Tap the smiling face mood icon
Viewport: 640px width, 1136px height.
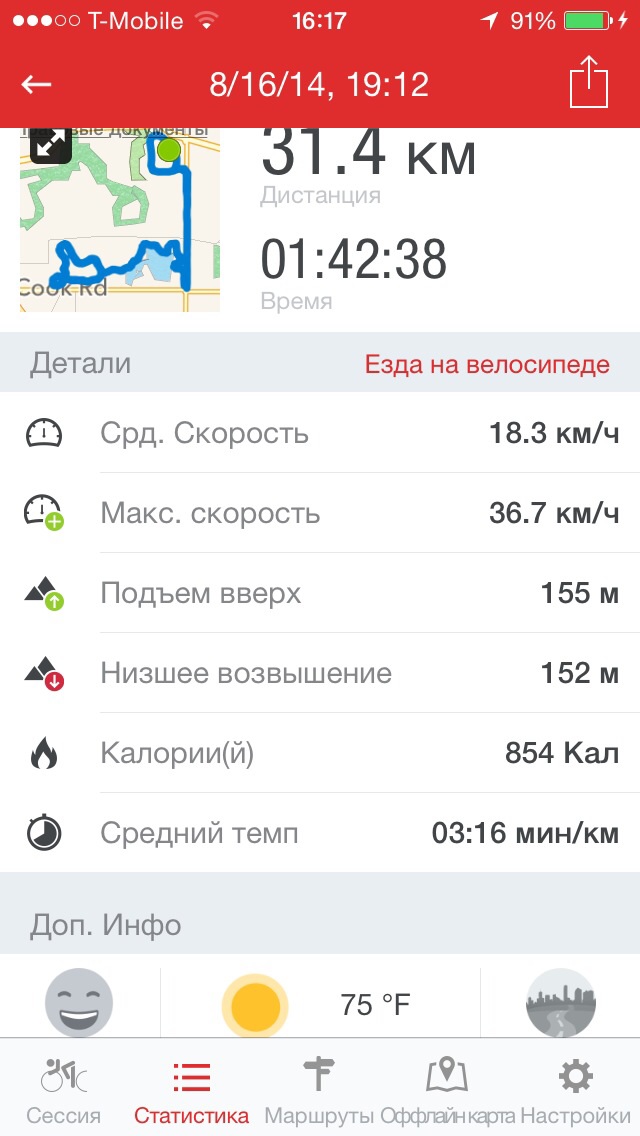[79, 1002]
